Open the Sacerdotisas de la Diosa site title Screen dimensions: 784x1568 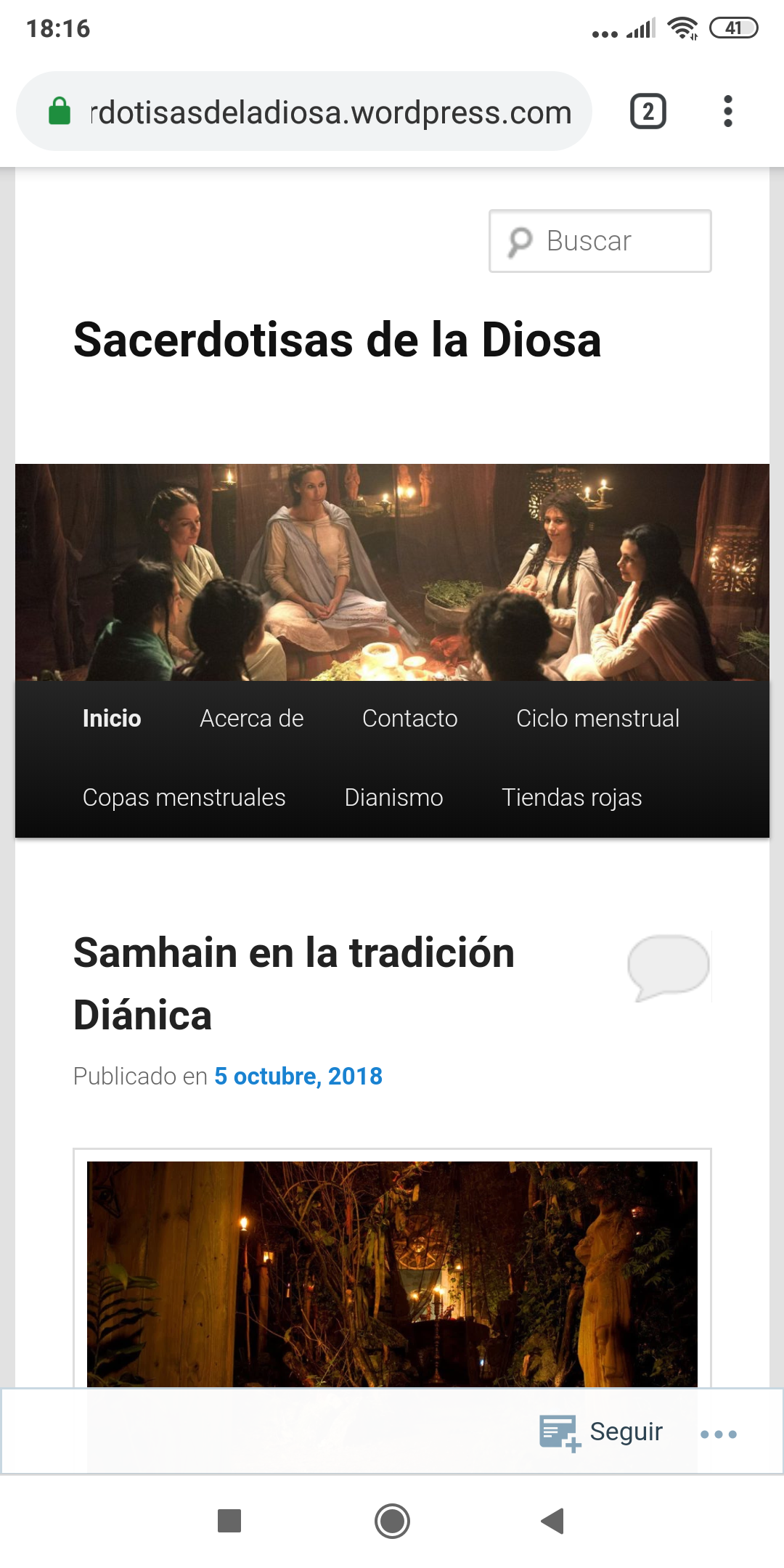coord(338,340)
